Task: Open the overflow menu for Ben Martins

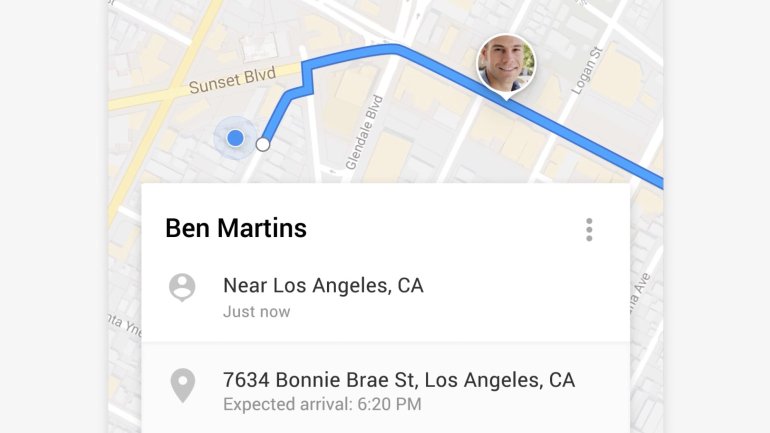Action: click(589, 230)
